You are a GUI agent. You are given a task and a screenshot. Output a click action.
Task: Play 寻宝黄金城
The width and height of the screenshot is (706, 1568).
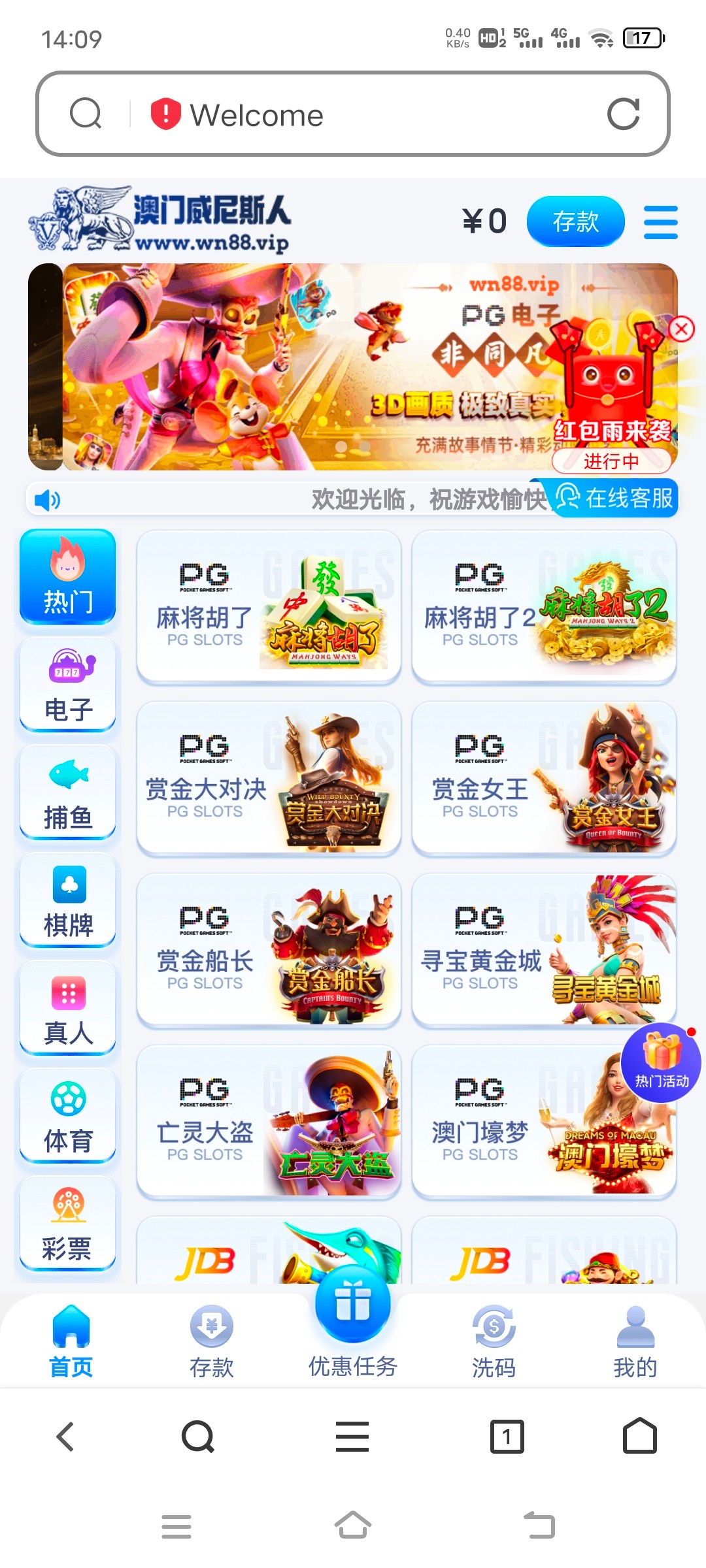pos(544,949)
